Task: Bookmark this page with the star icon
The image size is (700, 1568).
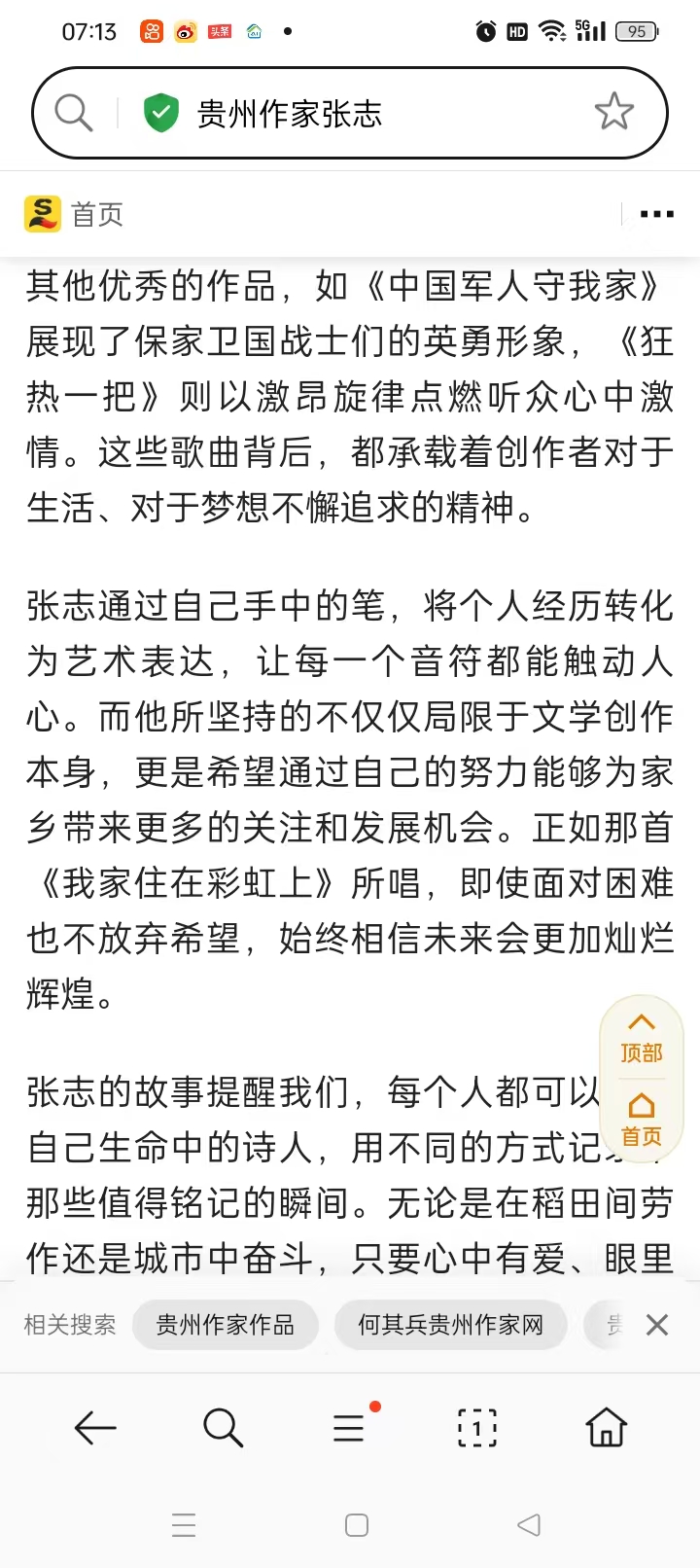Action: point(614,112)
